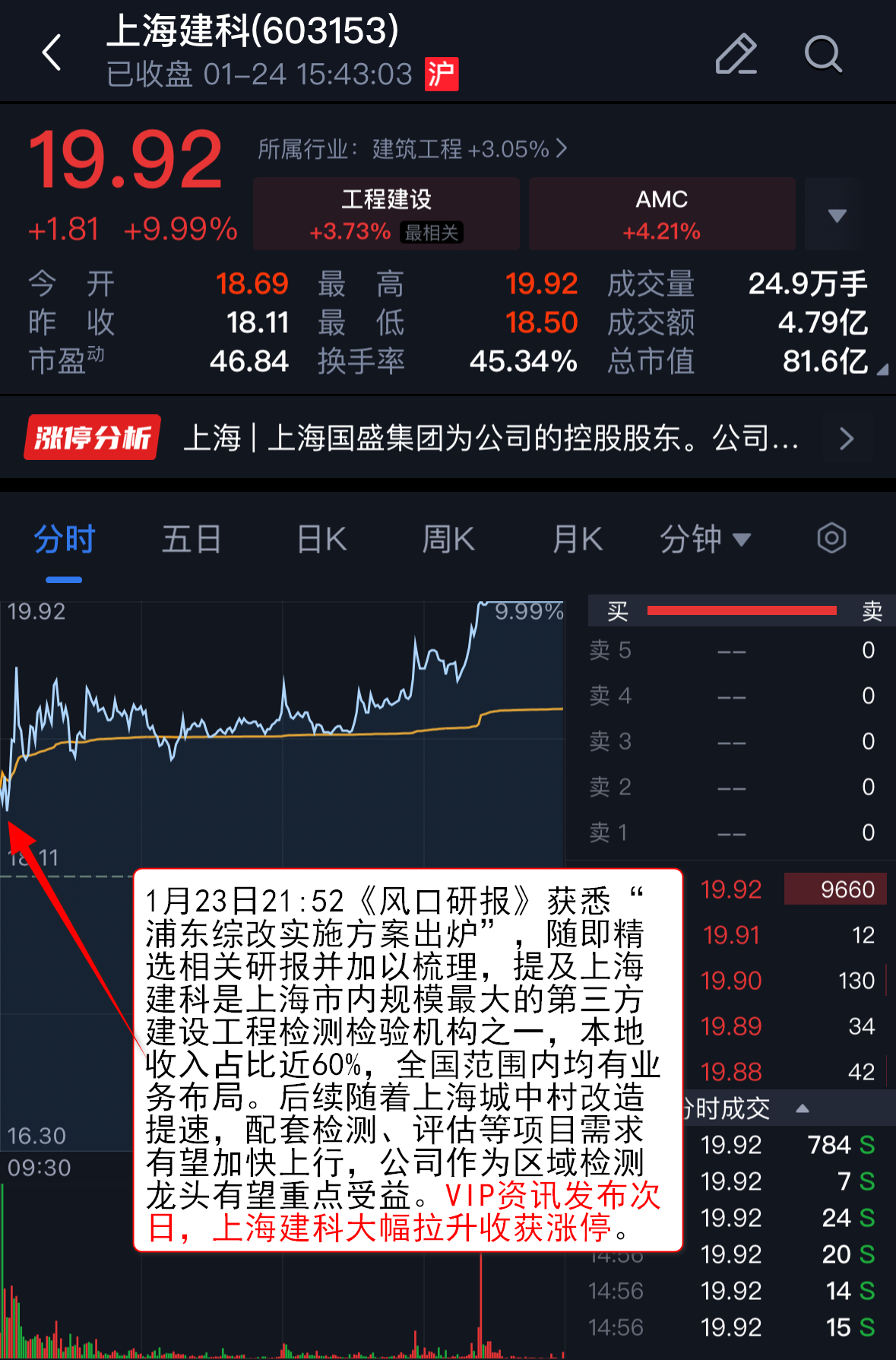Open chart settings hexagon icon
896x1360 pixels.
831,538
